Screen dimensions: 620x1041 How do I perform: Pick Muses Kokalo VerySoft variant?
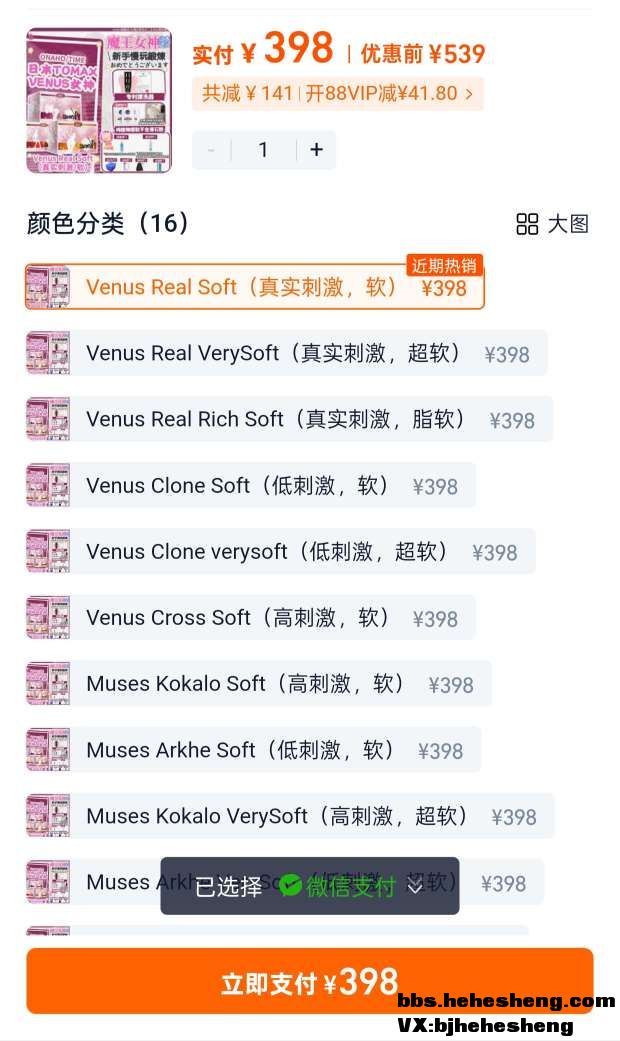[x=289, y=815]
